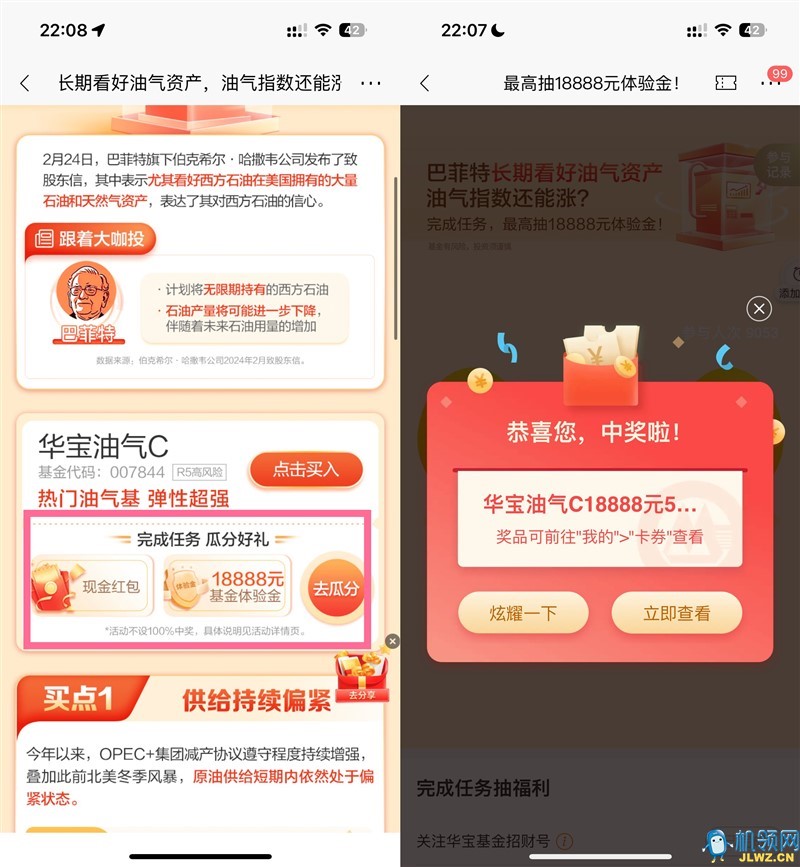Screen dimensions: 800x867
Task: Tap 立即查看 to view the prize
Action: pyautogui.click(x=677, y=613)
